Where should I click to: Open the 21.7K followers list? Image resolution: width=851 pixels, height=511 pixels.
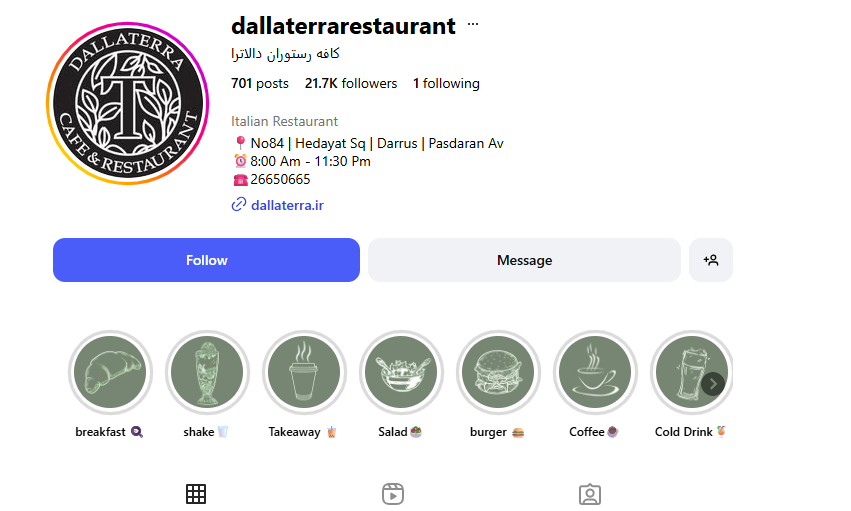pyautogui.click(x=351, y=83)
